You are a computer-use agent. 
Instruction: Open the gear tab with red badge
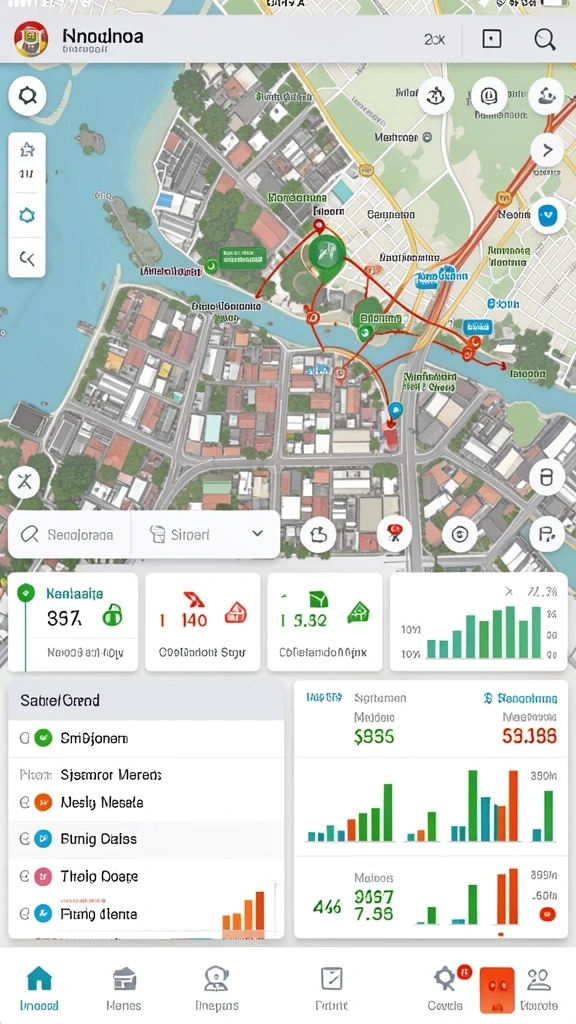tap(446, 989)
